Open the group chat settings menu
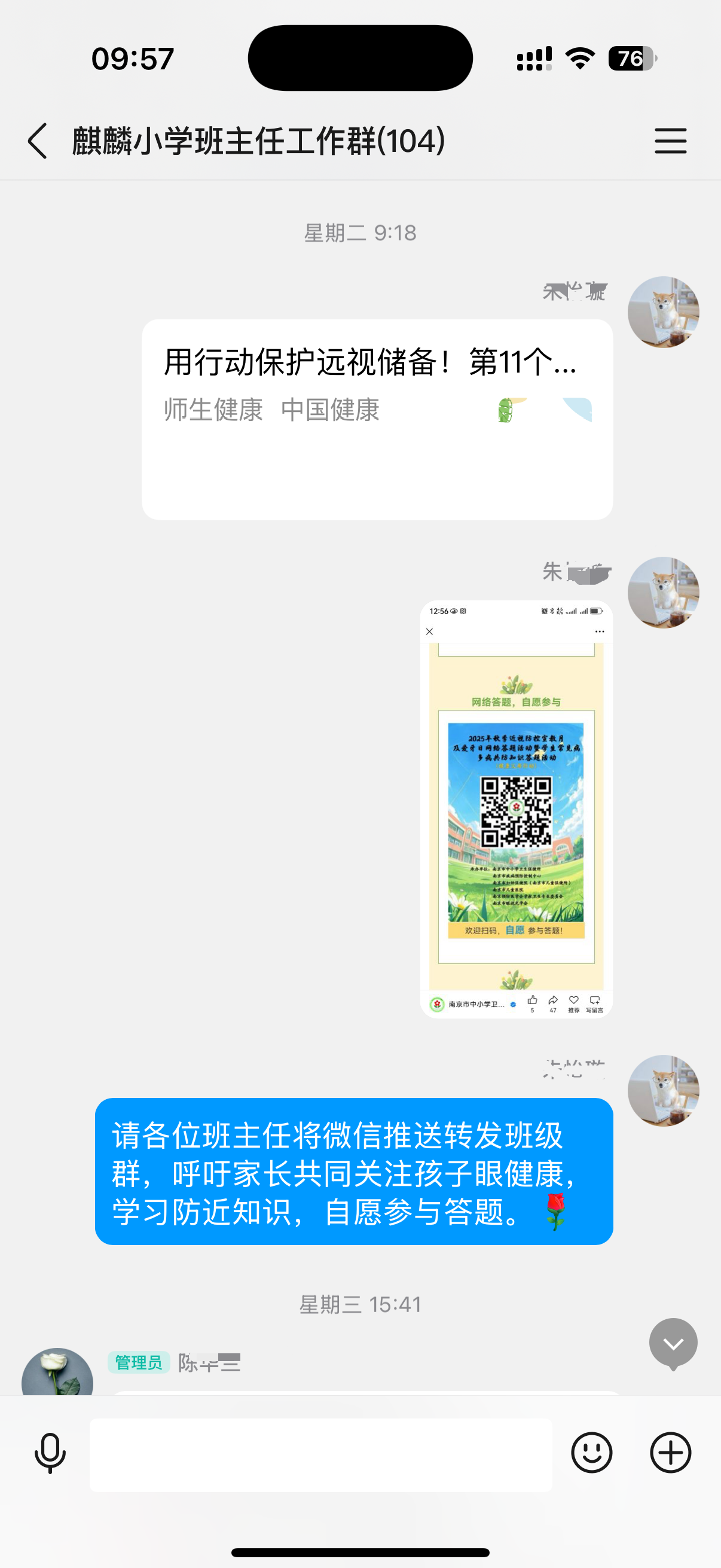The width and height of the screenshot is (721, 1568). pyautogui.click(x=670, y=141)
